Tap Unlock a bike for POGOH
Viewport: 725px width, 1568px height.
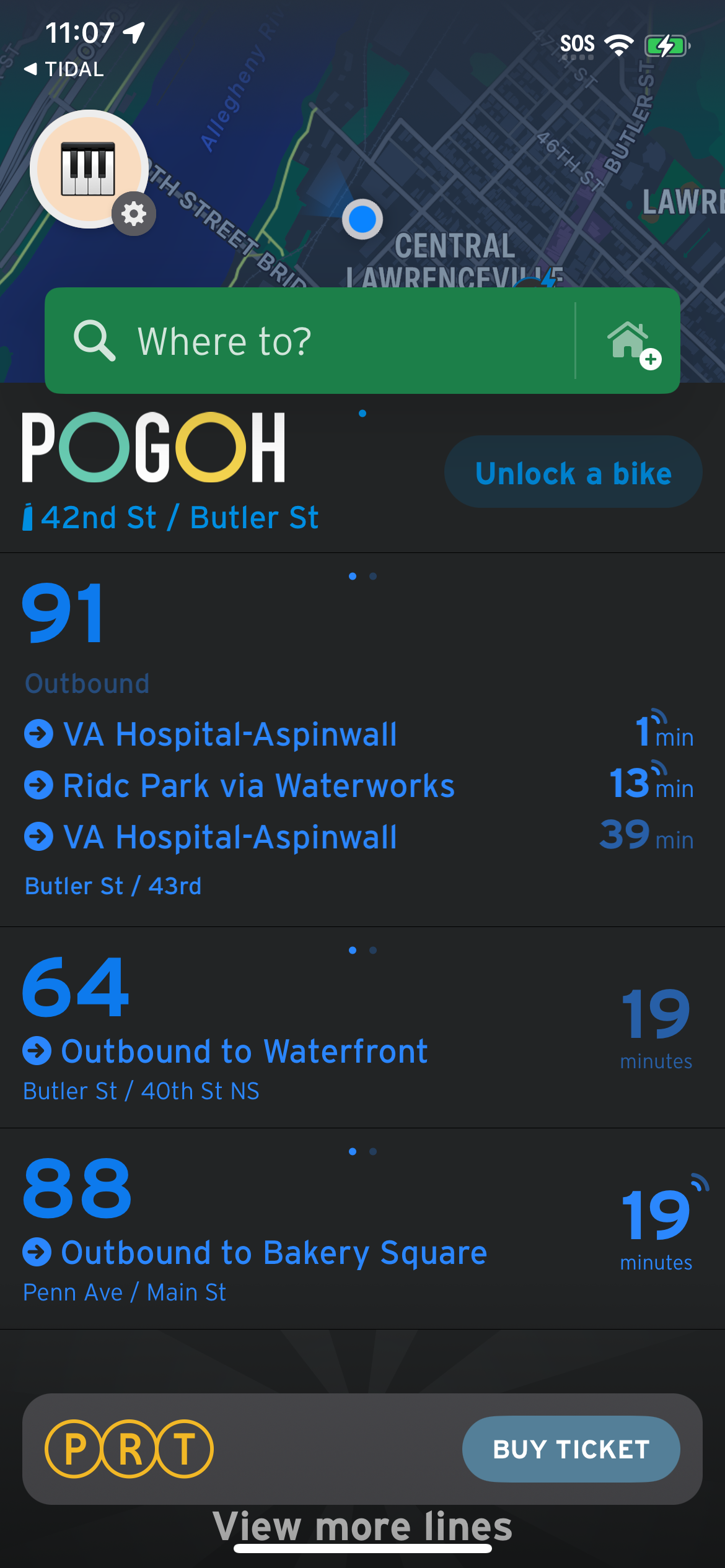573,471
